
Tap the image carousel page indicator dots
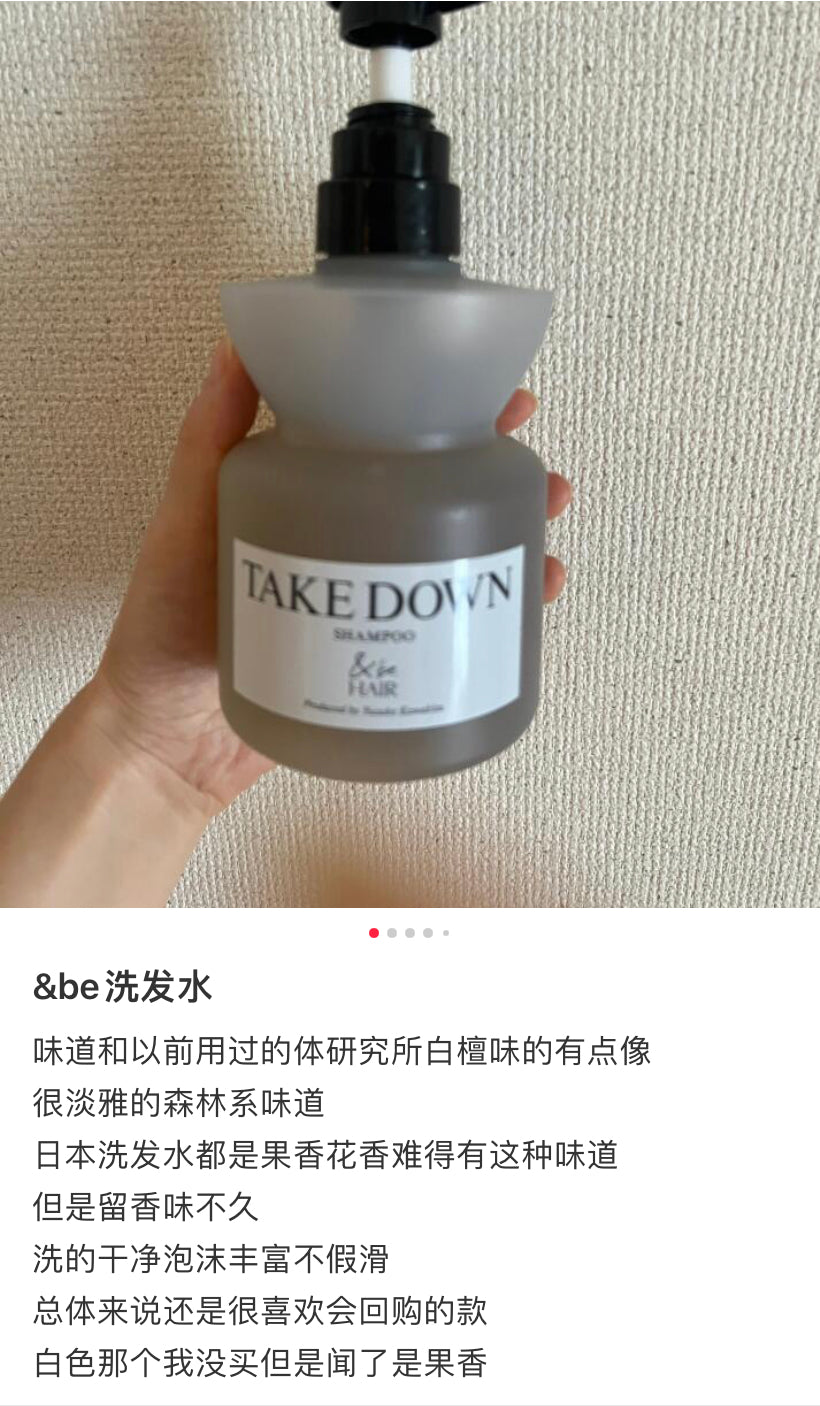(x=409, y=933)
